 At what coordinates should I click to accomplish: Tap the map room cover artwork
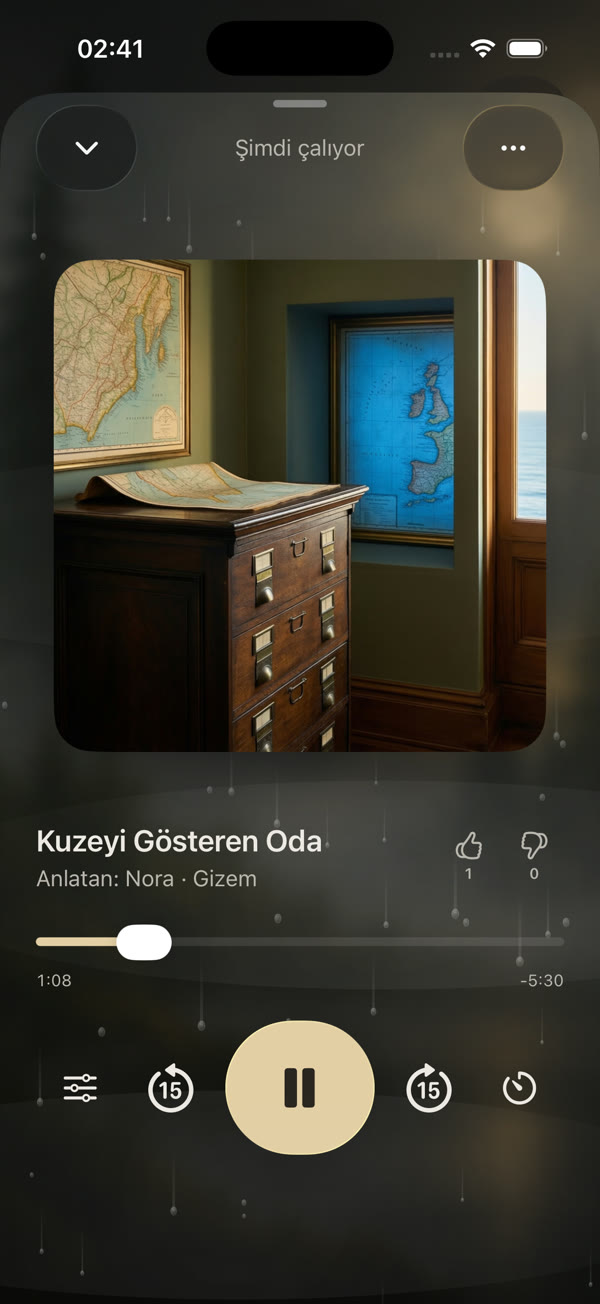click(300, 505)
